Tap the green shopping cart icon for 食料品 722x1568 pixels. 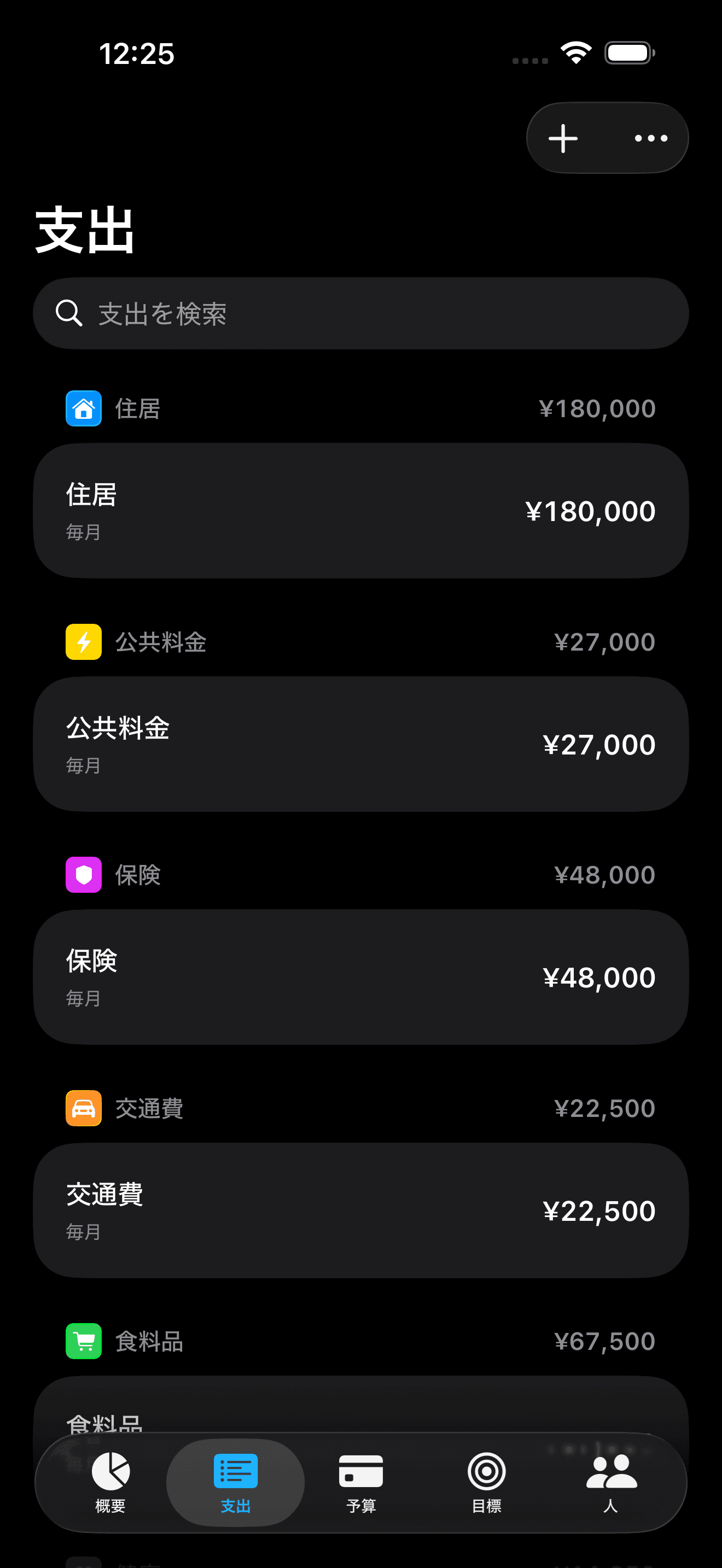[83, 1341]
